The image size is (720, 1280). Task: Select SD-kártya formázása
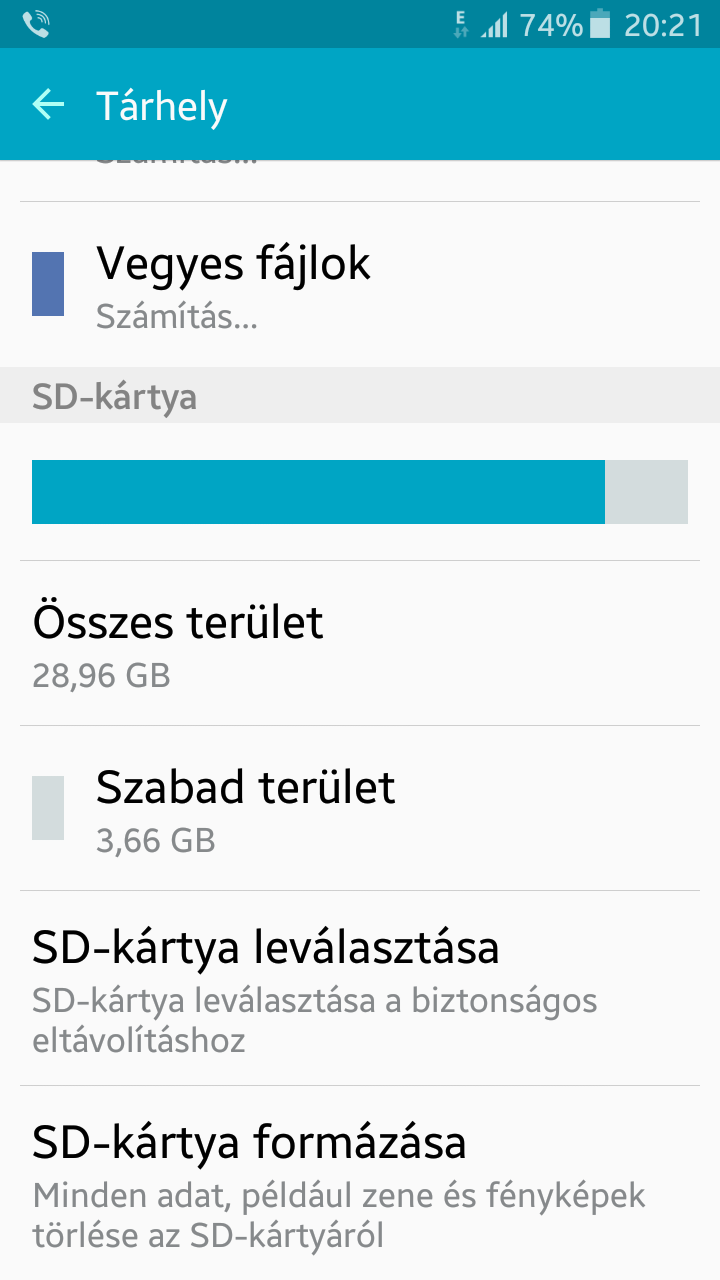coord(360,1183)
